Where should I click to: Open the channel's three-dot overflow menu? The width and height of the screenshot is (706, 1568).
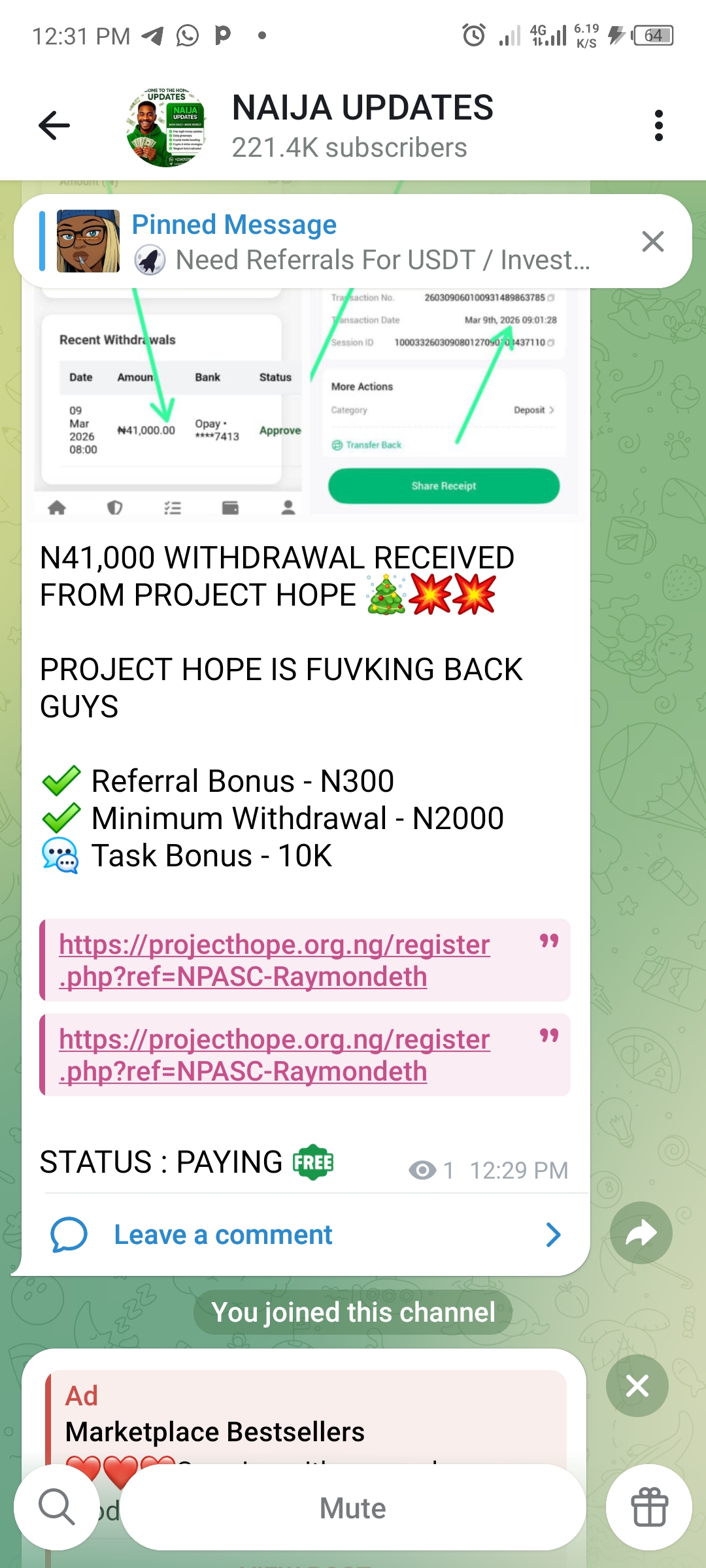(x=658, y=125)
